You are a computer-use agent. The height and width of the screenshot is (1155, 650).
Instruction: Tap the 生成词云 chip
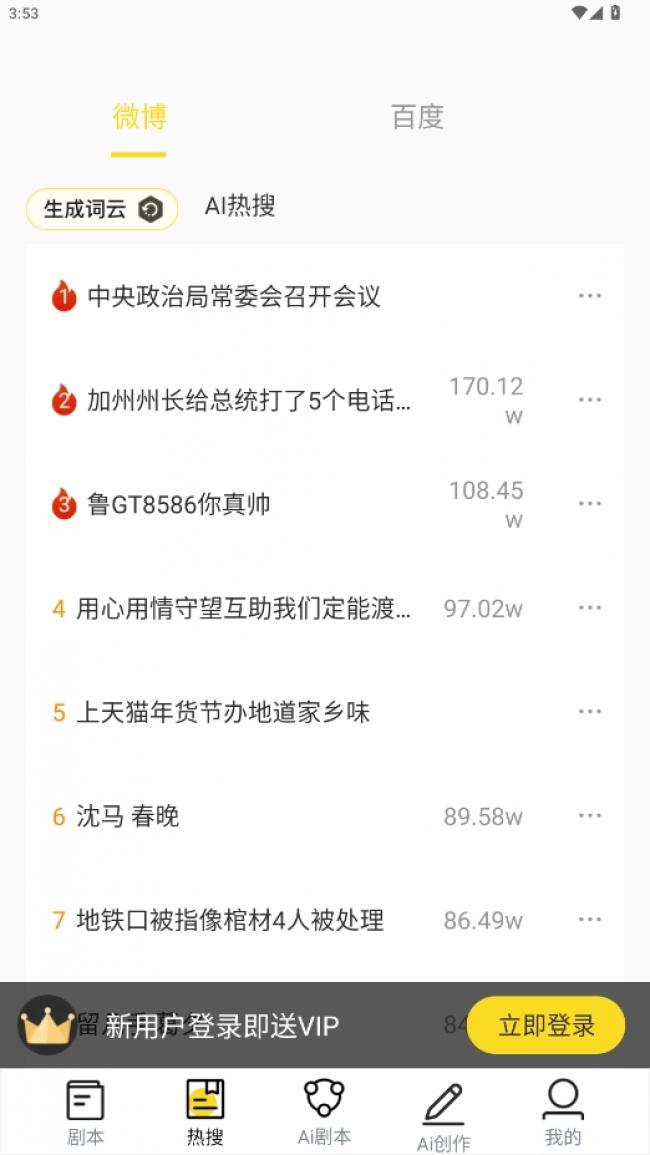point(102,209)
